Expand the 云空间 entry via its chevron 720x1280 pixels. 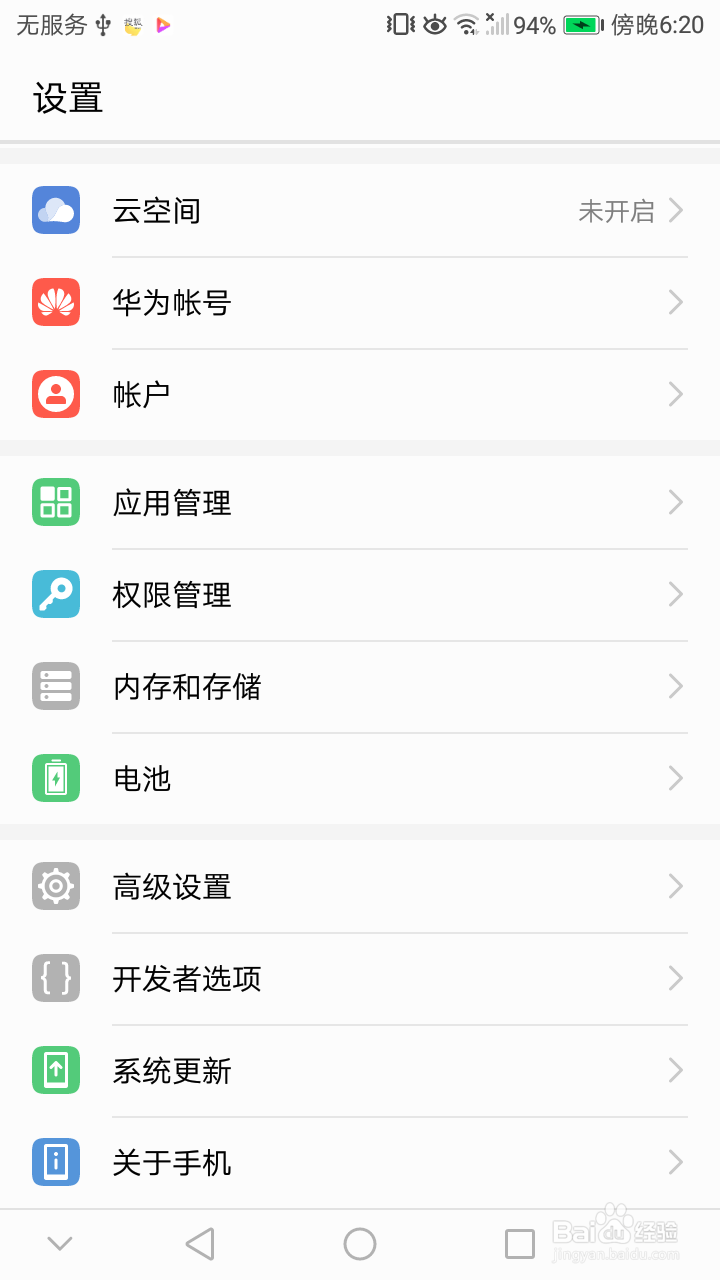click(x=675, y=210)
